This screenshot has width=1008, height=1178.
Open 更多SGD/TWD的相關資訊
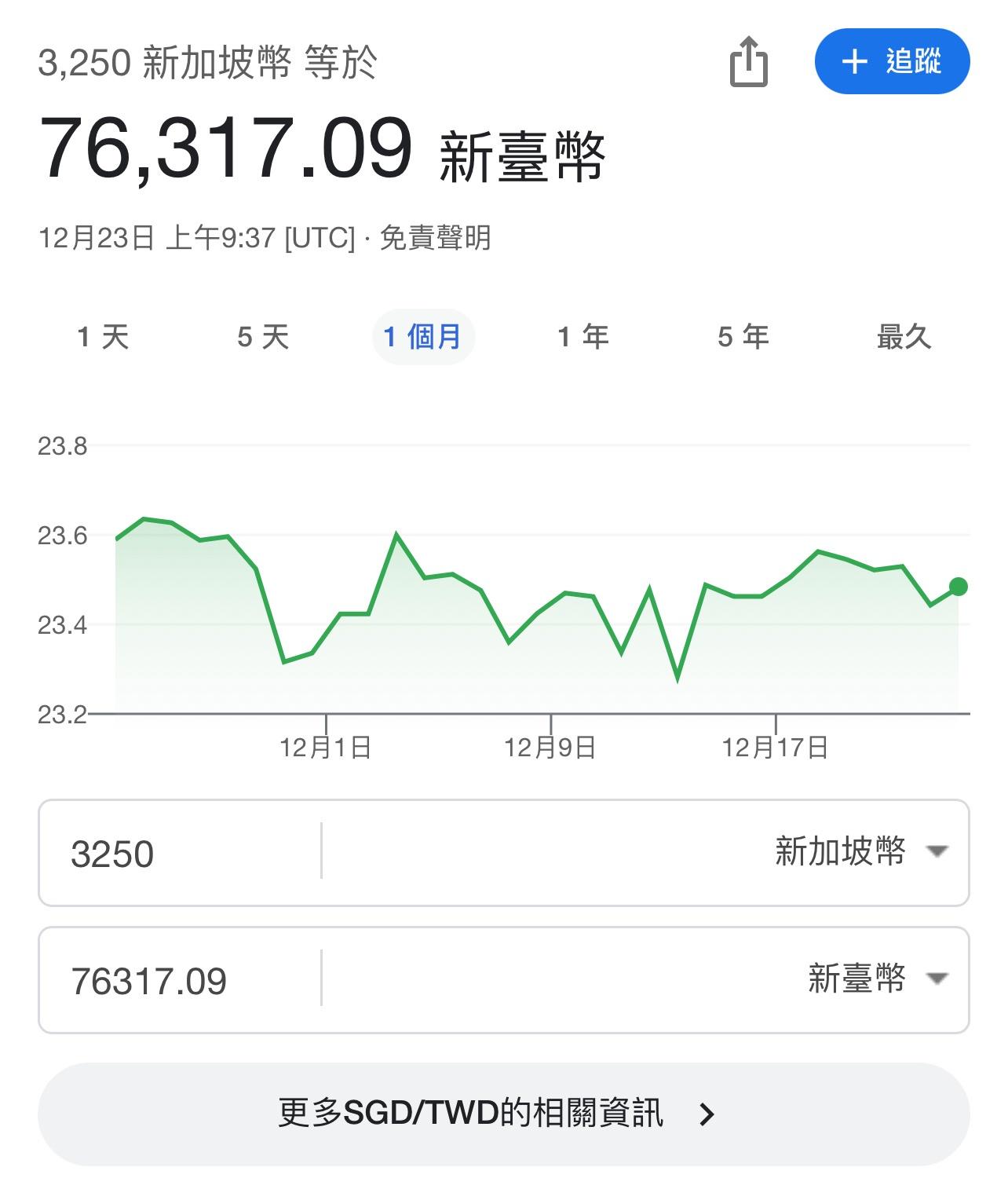(503, 1114)
